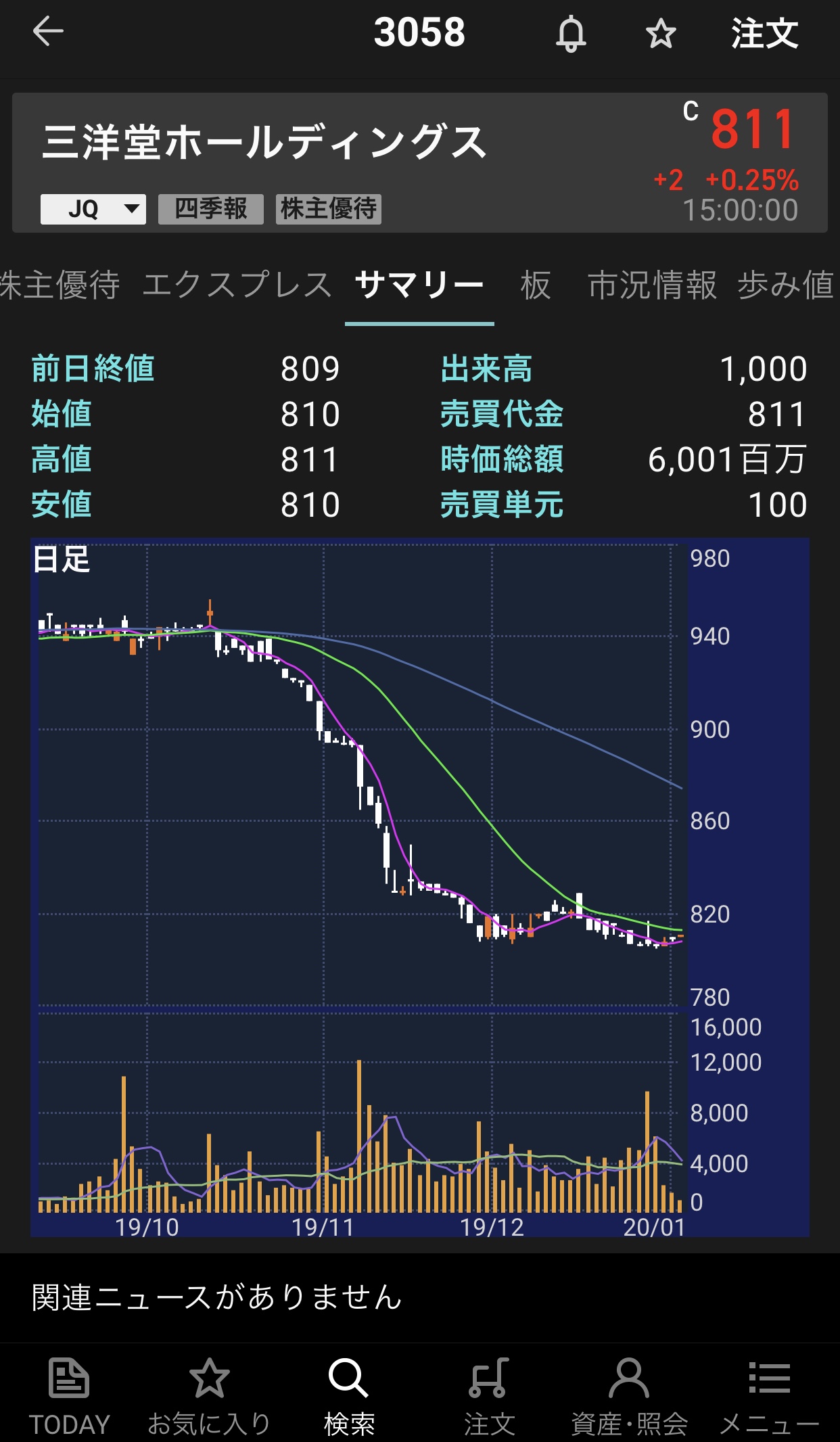View 株主優待 badge under the stock name
Image resolution: width=840 pixels, height=1442 pixels.
tap(329, 209)
